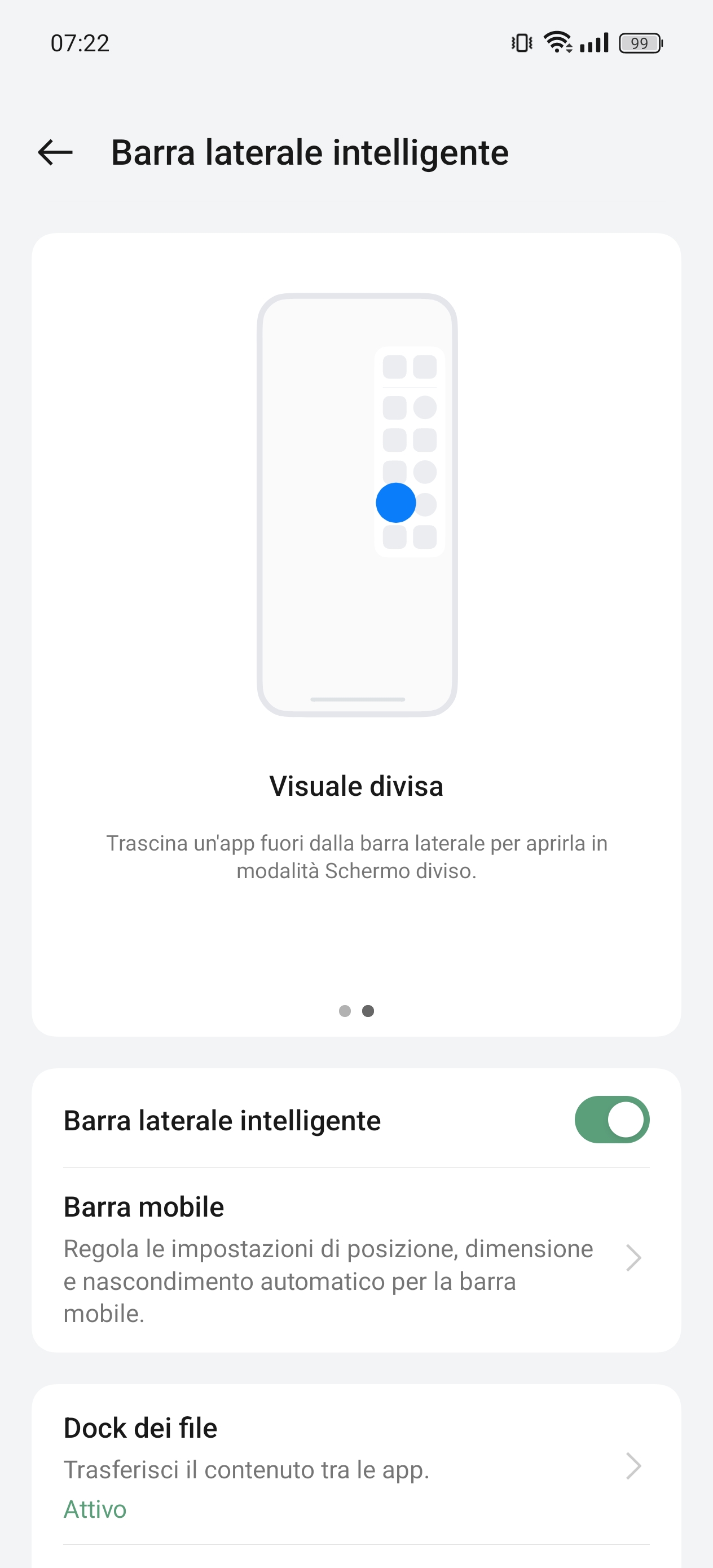Select the first page indicator dot
713x1568 pixels.
[x=345, y=1011]
